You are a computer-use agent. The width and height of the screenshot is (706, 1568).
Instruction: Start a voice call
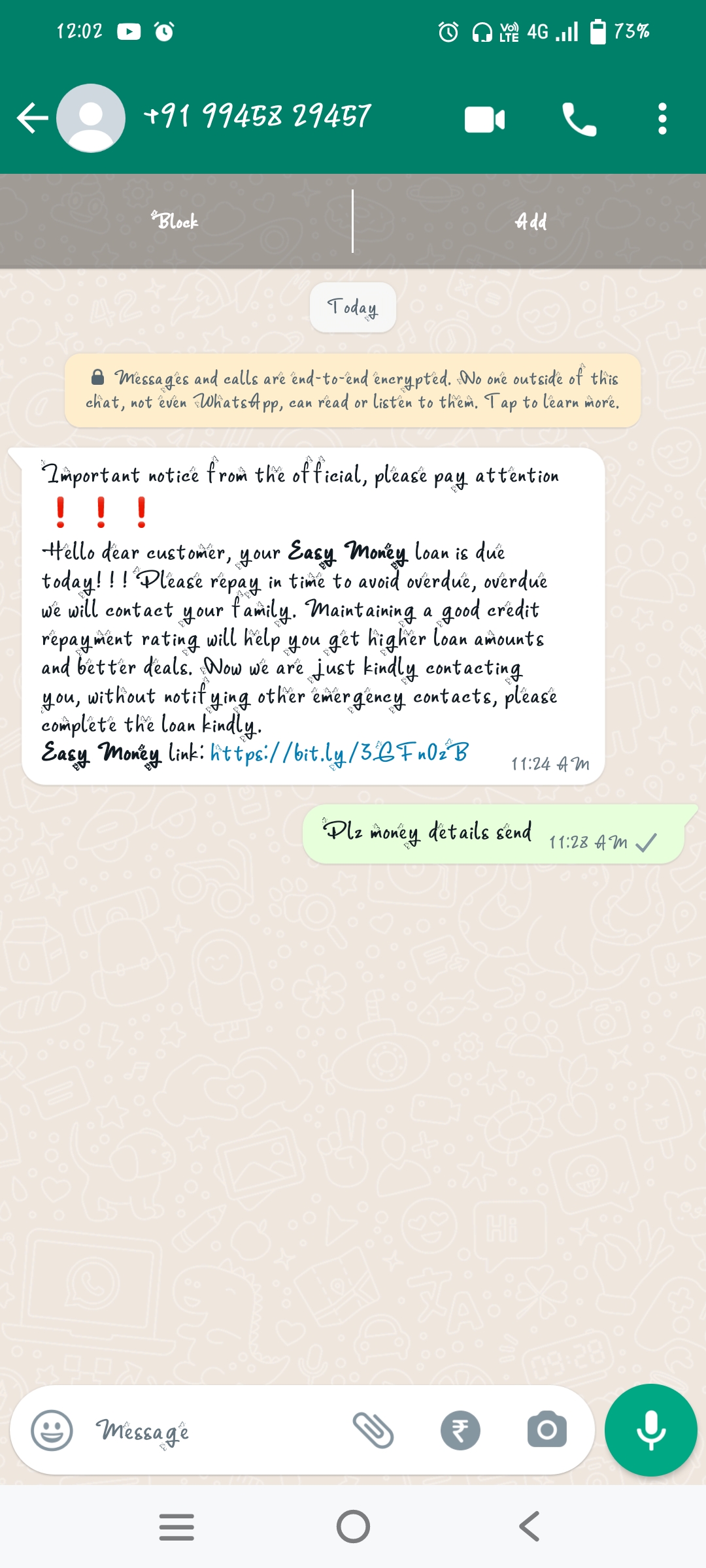(579, 120)
